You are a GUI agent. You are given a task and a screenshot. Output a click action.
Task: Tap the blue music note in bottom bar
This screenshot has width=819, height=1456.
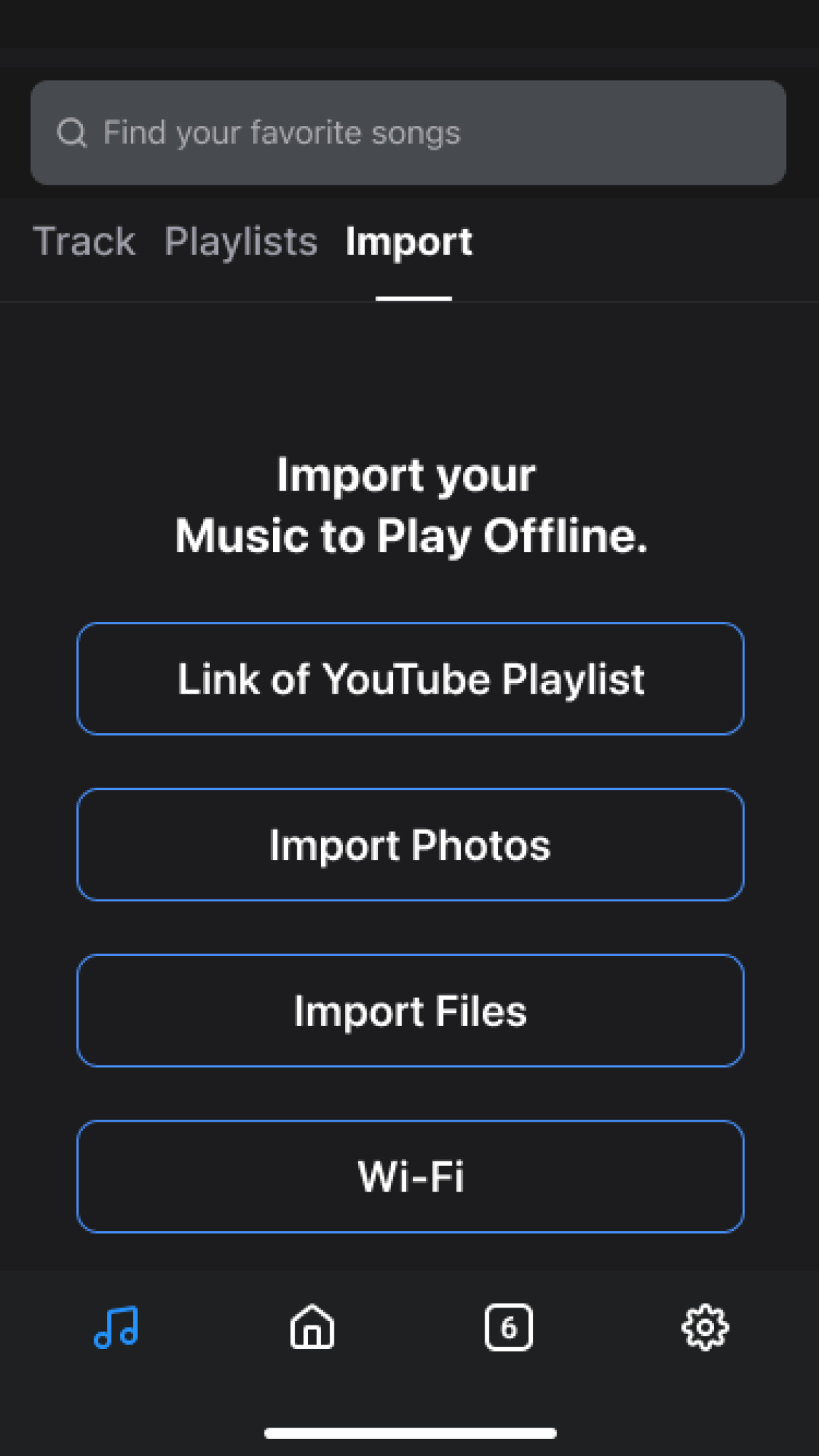(116, 1327)
